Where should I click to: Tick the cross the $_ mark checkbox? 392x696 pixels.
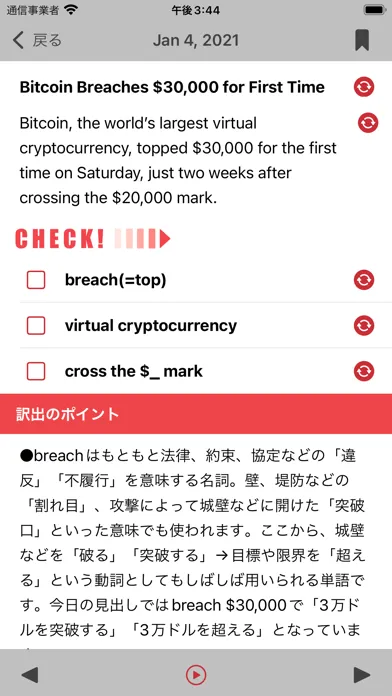pos(36,371)
